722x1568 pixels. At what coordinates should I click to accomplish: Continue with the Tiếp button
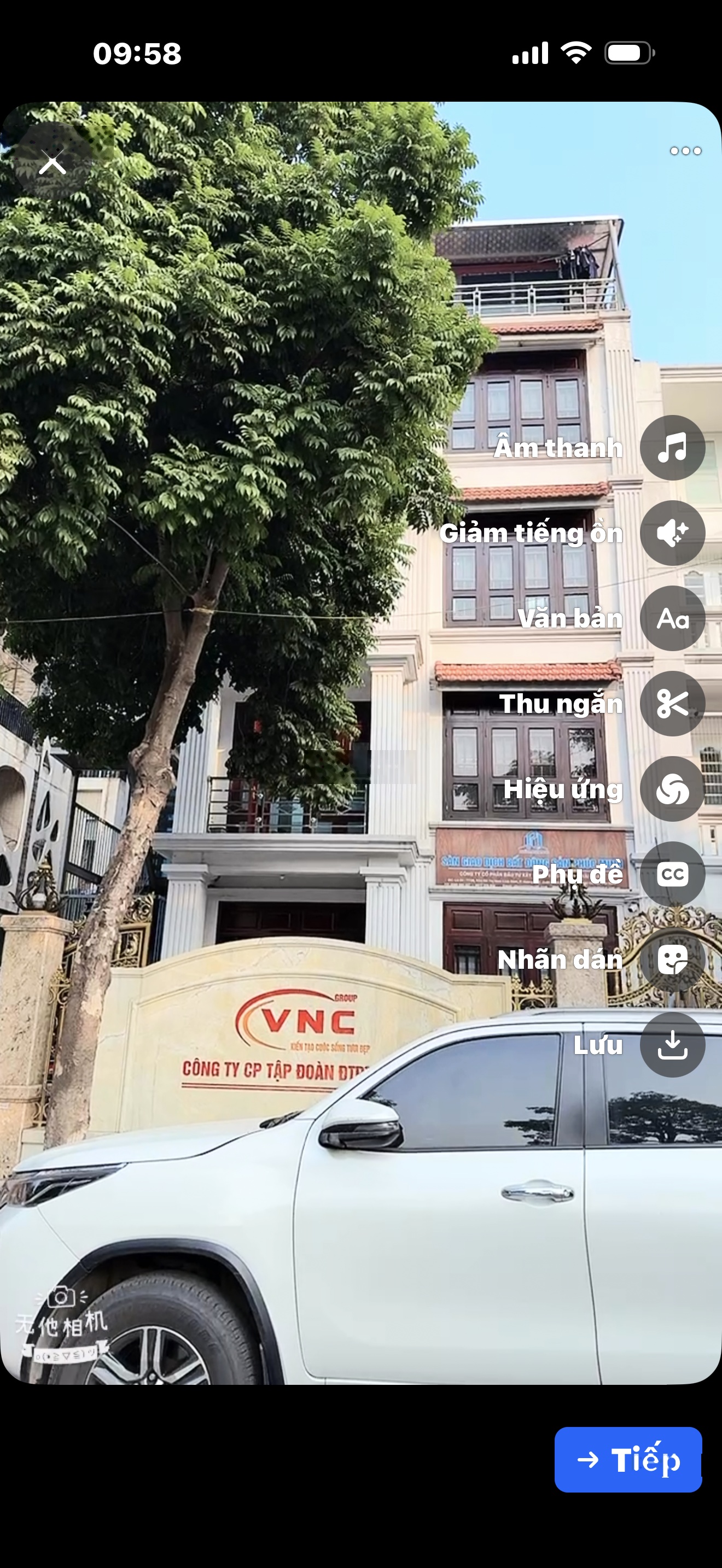[627, 1459]
